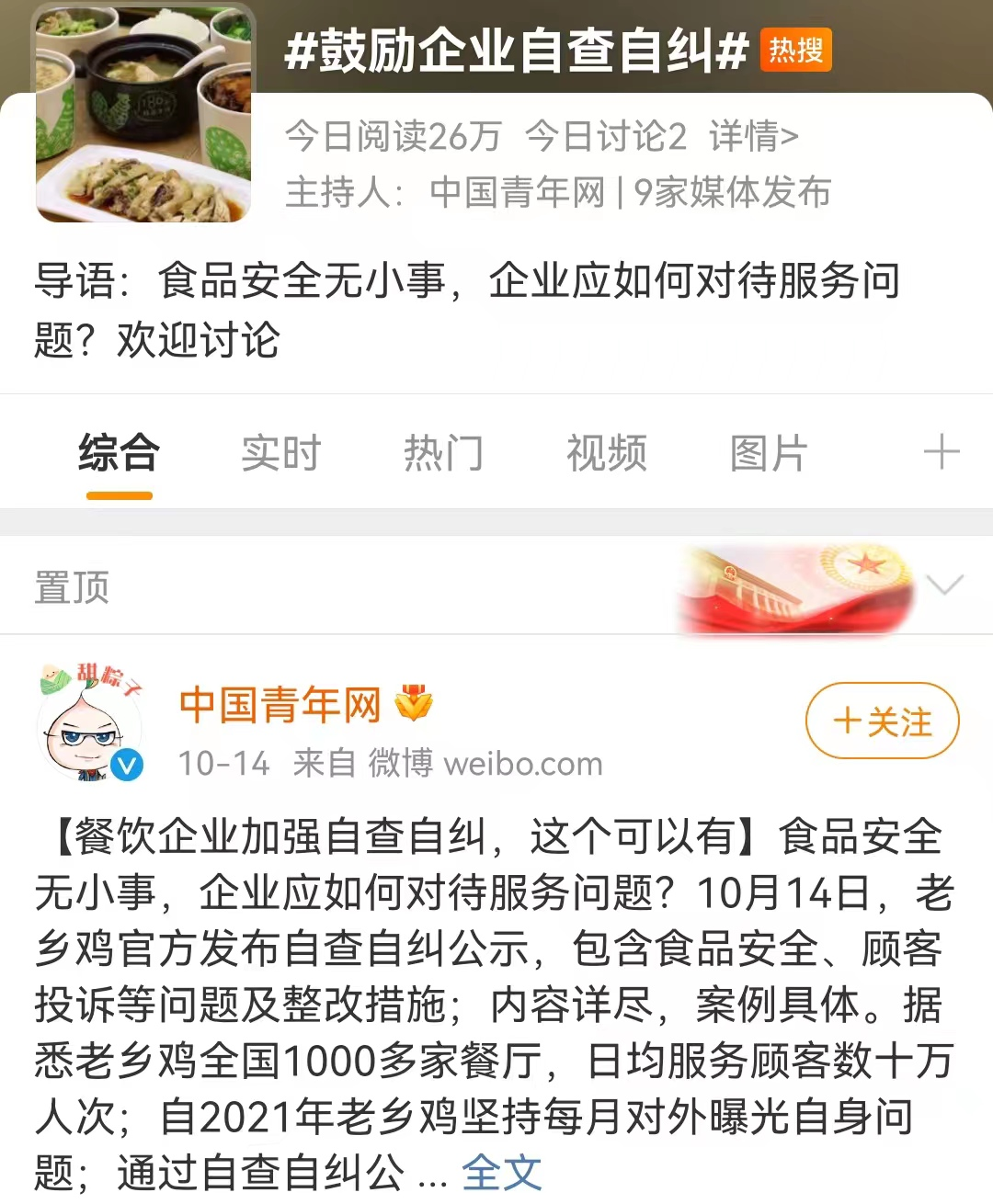The height and width of the screenshot is (1204, 993).
Task: Follow 中国青年网 with the 关注 button
Action: (882, 721)
